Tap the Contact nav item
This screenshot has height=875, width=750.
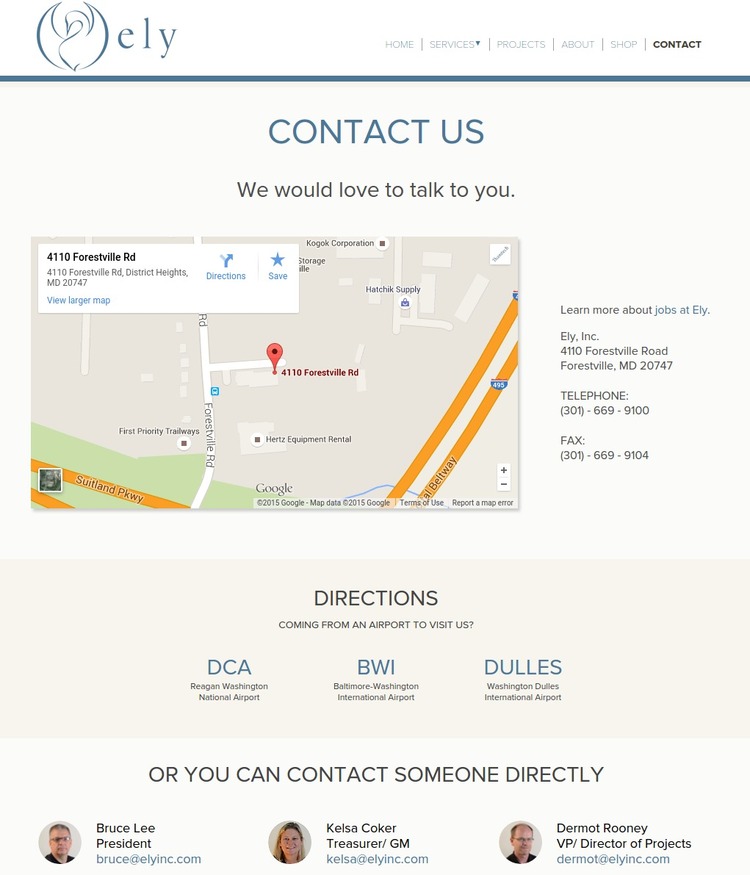[x=677, y=45]
